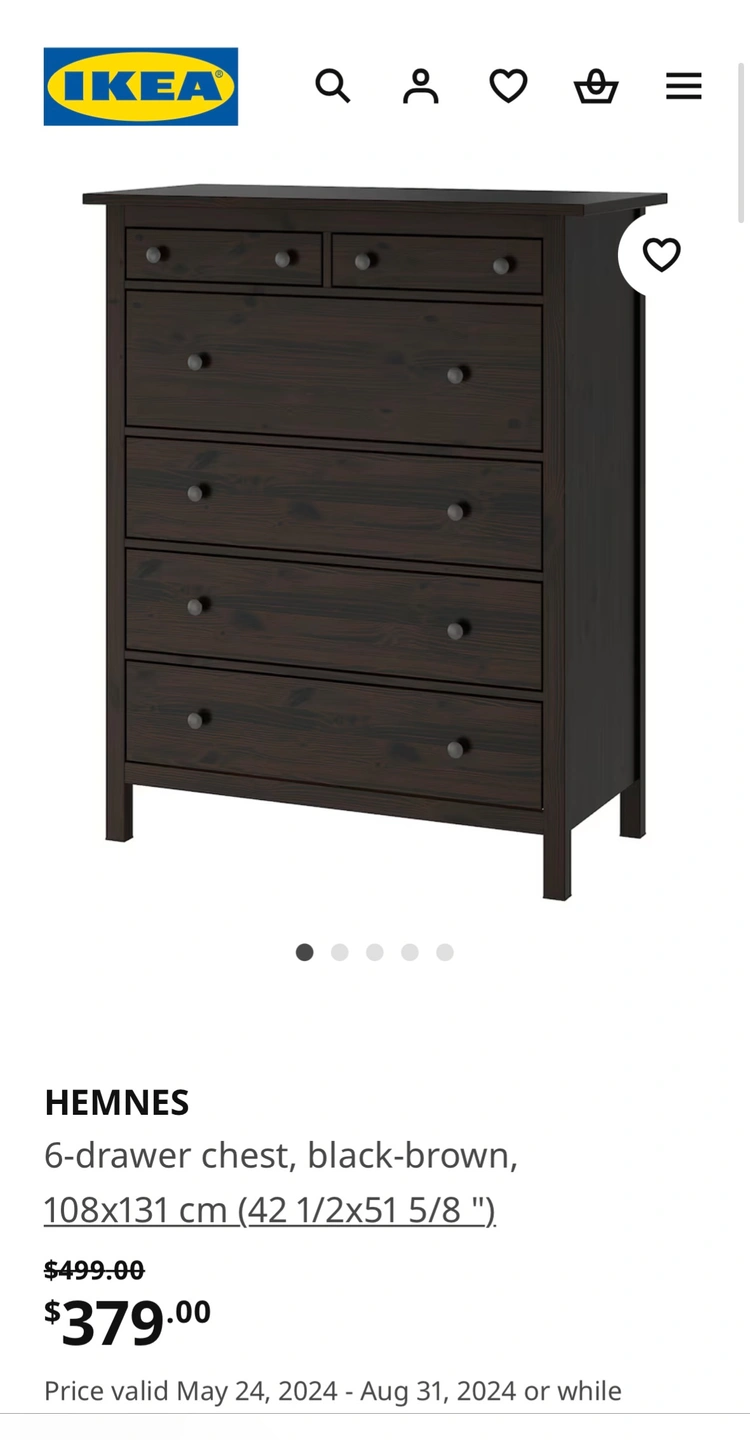Jump to the fifth image dot
Image resolution: width=750 pixels, height=1440 pixels.
pyautogui.click(x=445, y=952)
